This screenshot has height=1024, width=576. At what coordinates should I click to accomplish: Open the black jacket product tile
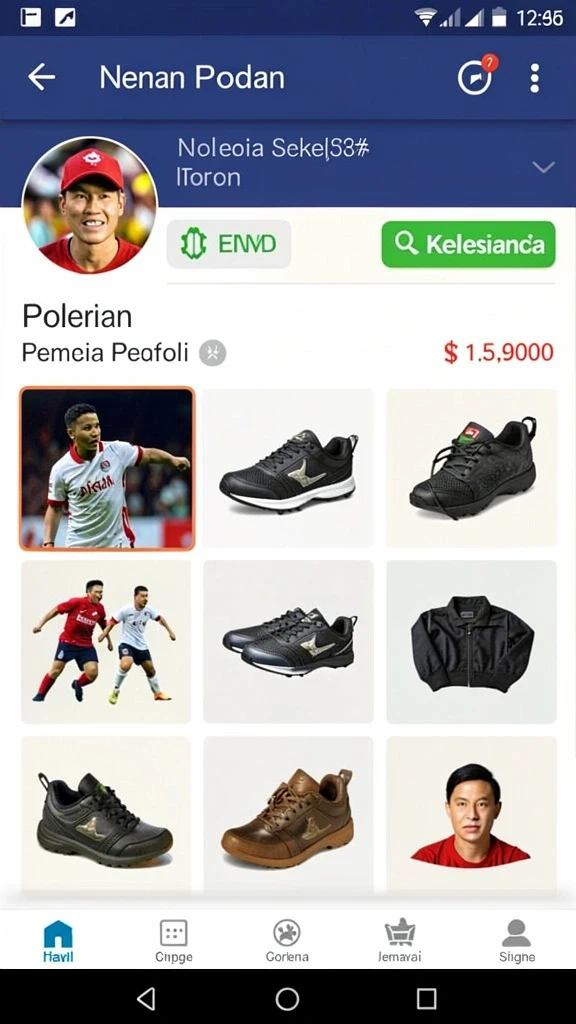click(x=472, y=641)
